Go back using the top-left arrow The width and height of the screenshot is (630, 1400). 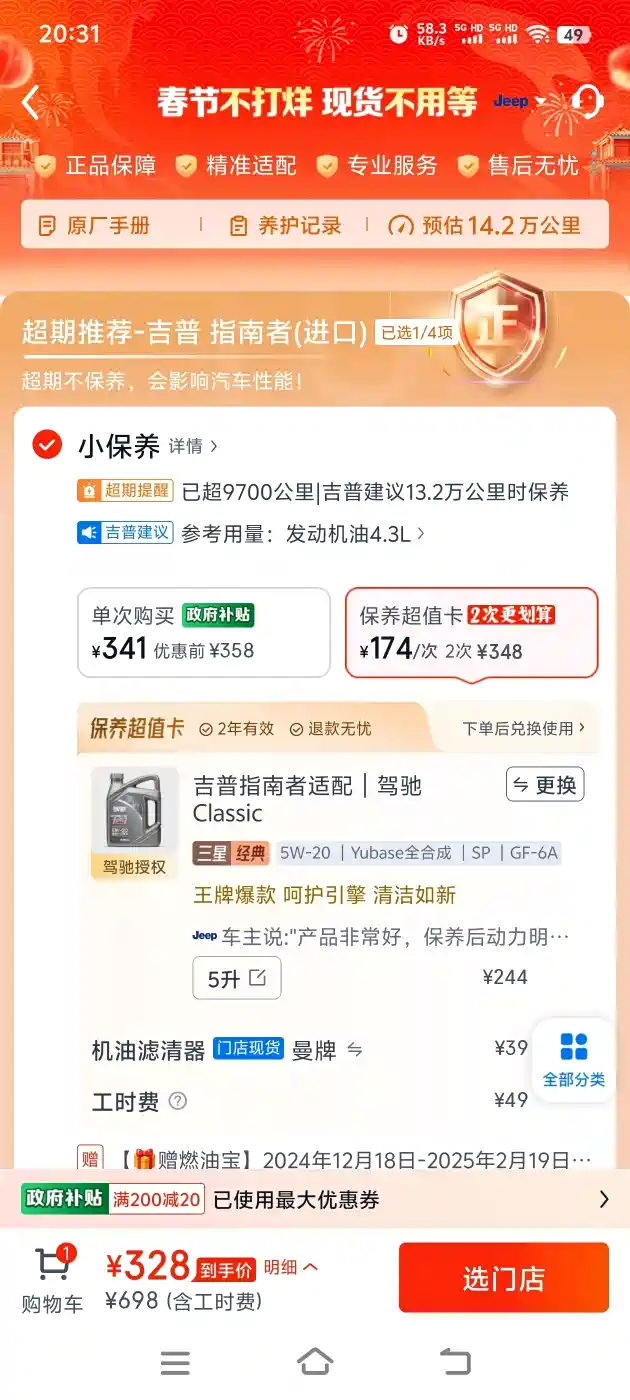(x=30, y=102)
